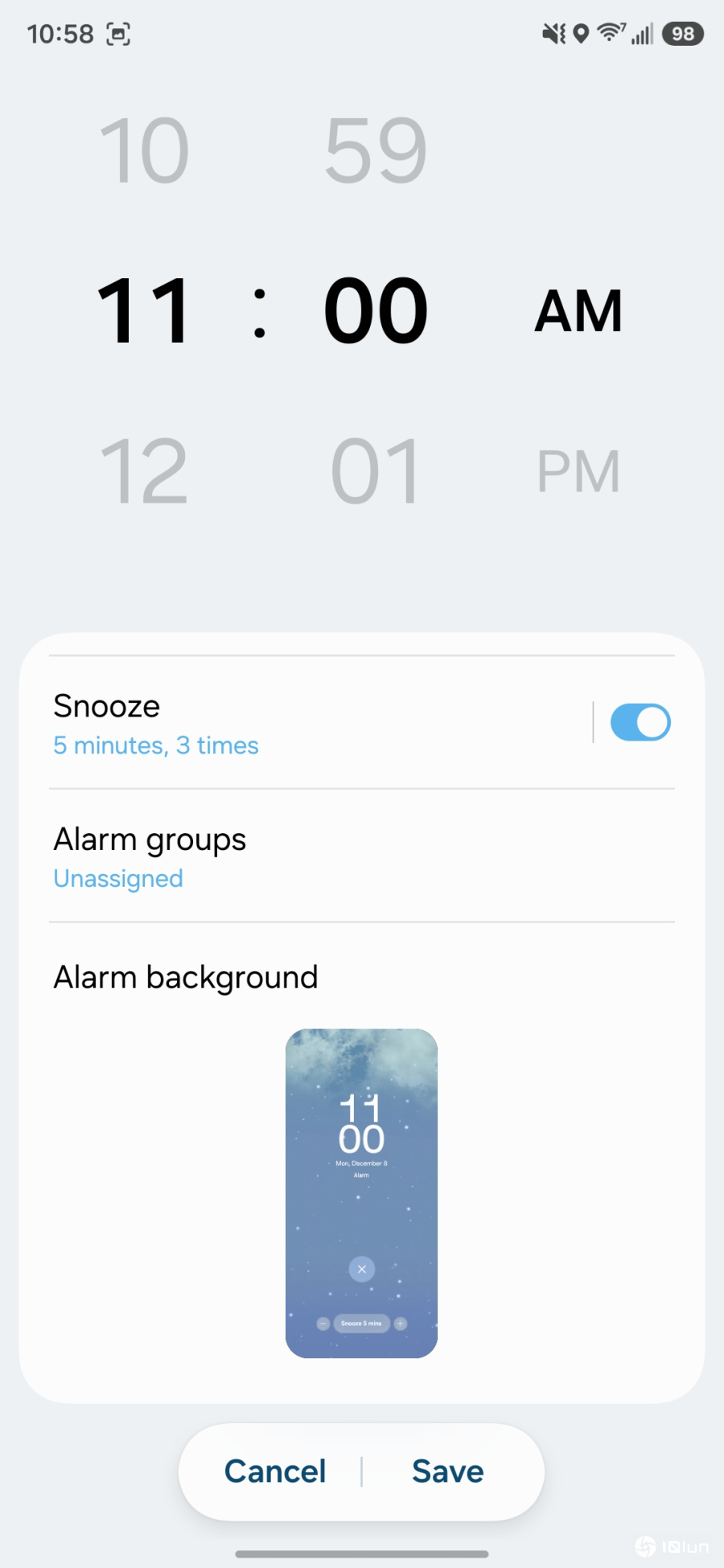
Task: Save the alarm
Action: click(x=447, y=1472)
